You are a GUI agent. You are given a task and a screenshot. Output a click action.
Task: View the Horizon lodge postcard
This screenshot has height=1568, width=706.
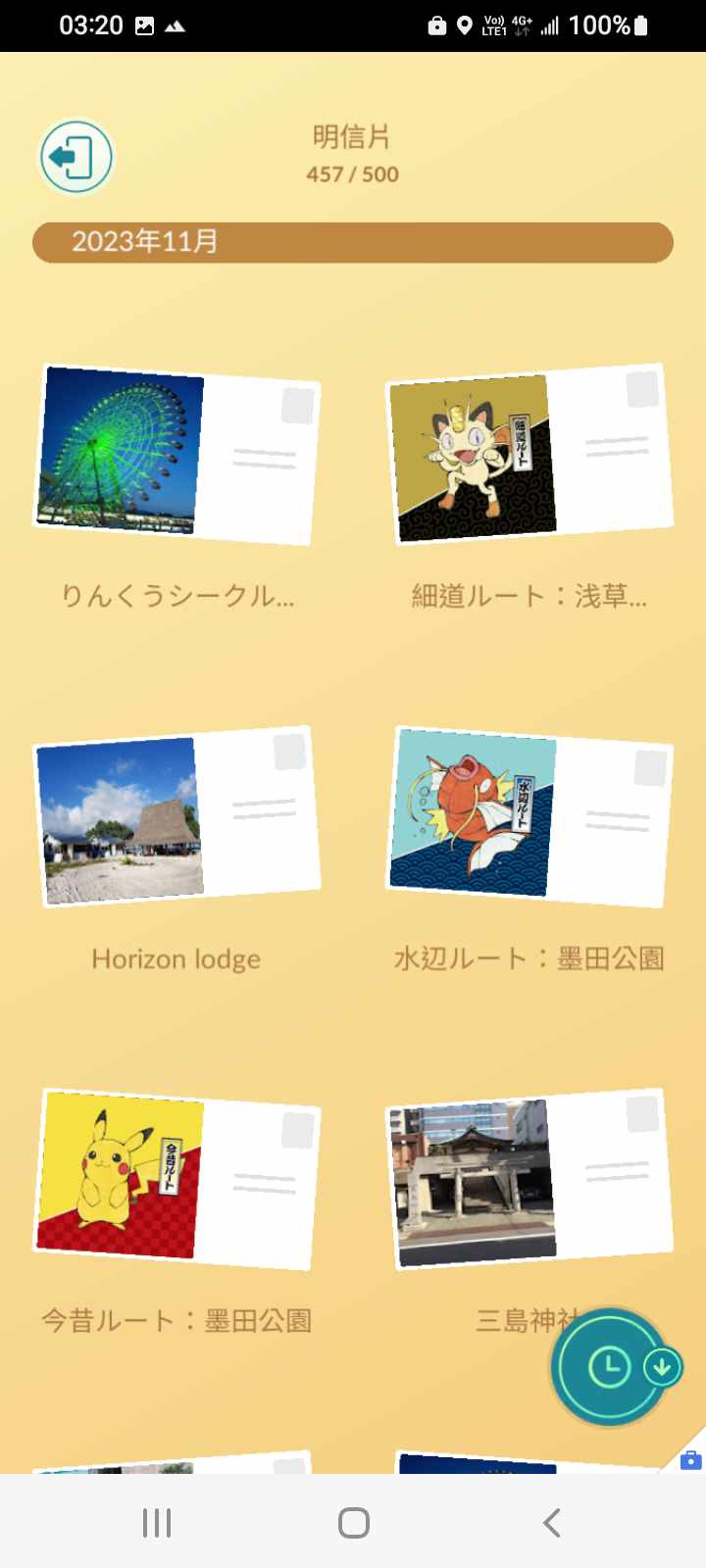click(176, 818)
